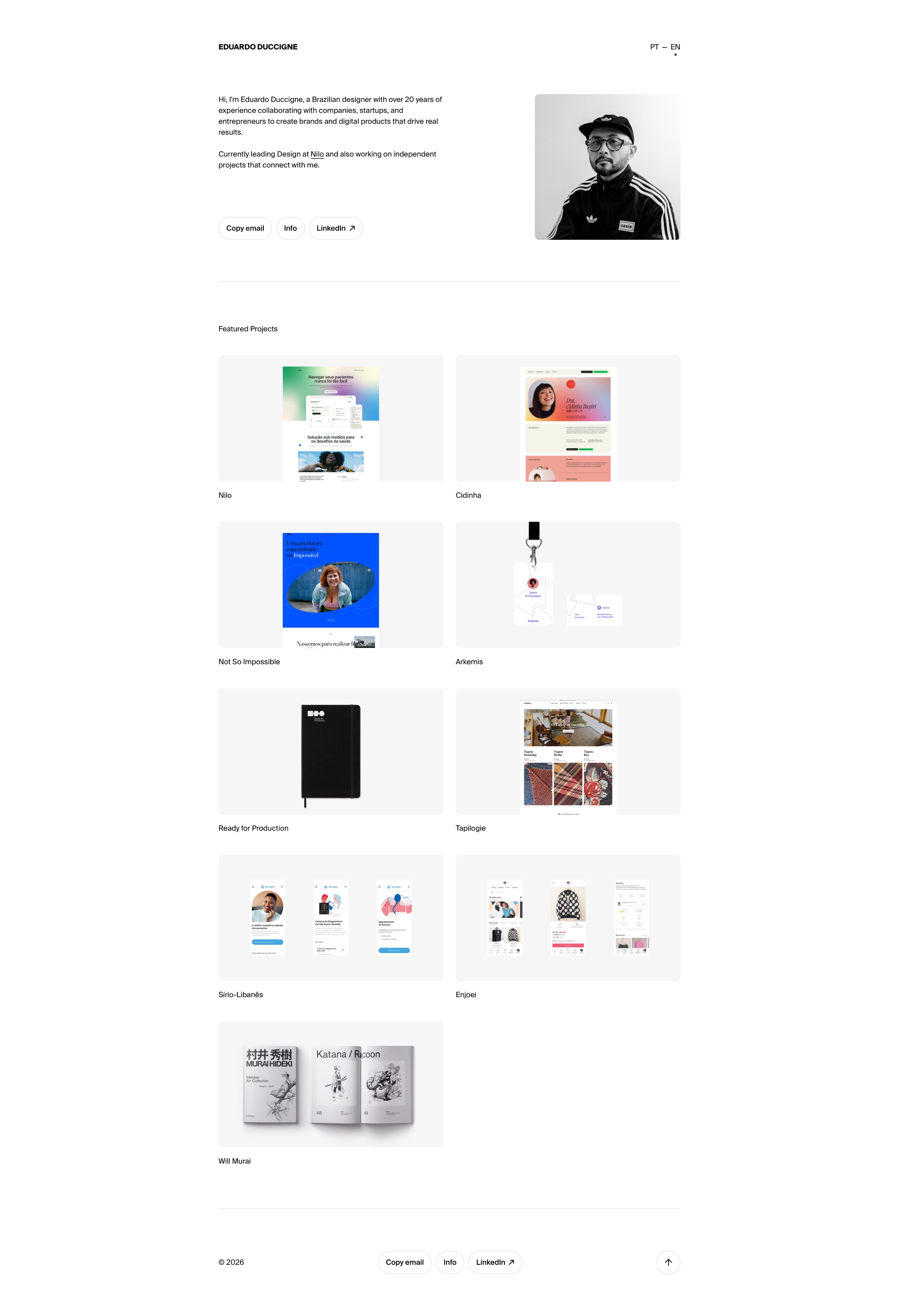Open LinkedIn from the footer
899x1316 pixels.
click(495, 1262)
